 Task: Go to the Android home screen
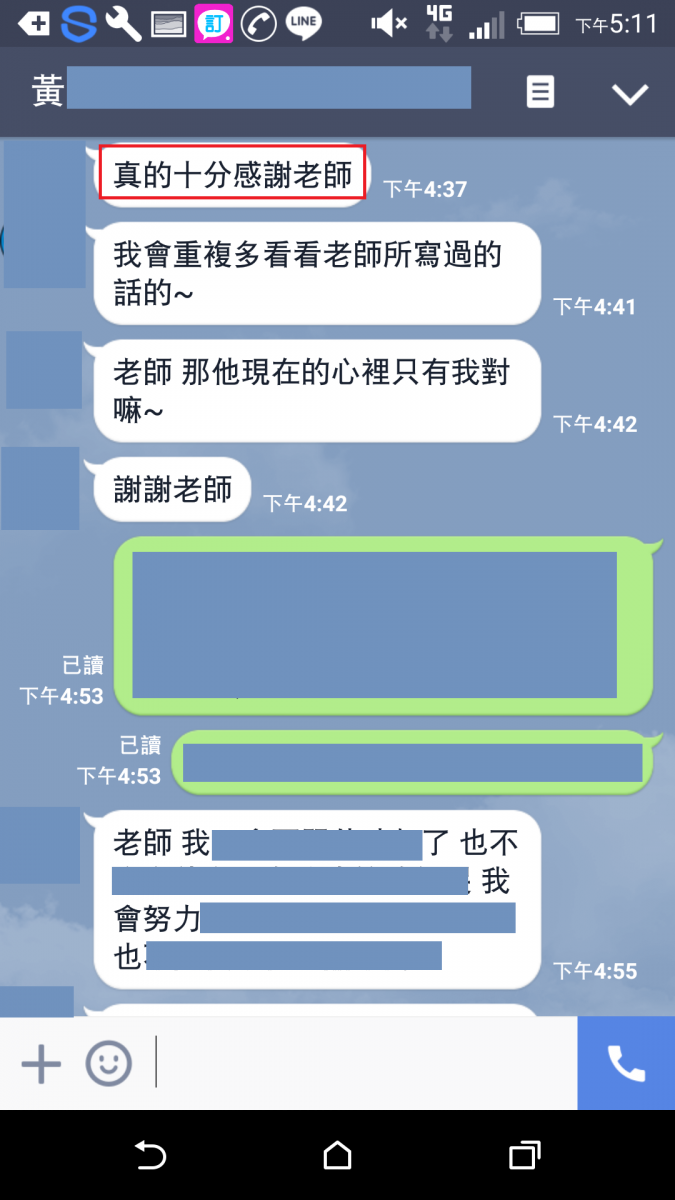(337, 1156)
